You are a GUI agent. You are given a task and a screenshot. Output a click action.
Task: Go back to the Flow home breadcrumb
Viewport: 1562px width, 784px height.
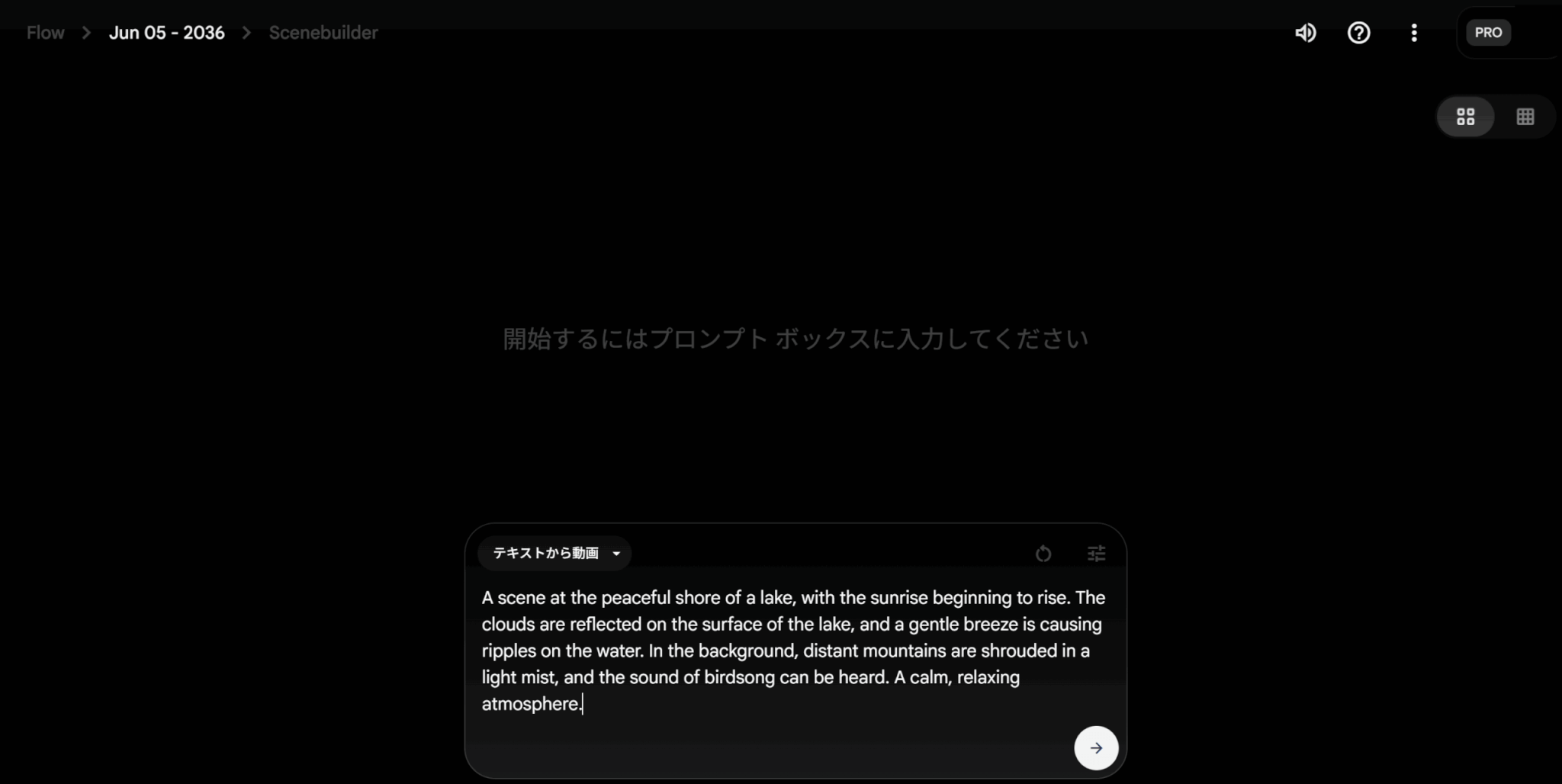[x=45, y=33]
